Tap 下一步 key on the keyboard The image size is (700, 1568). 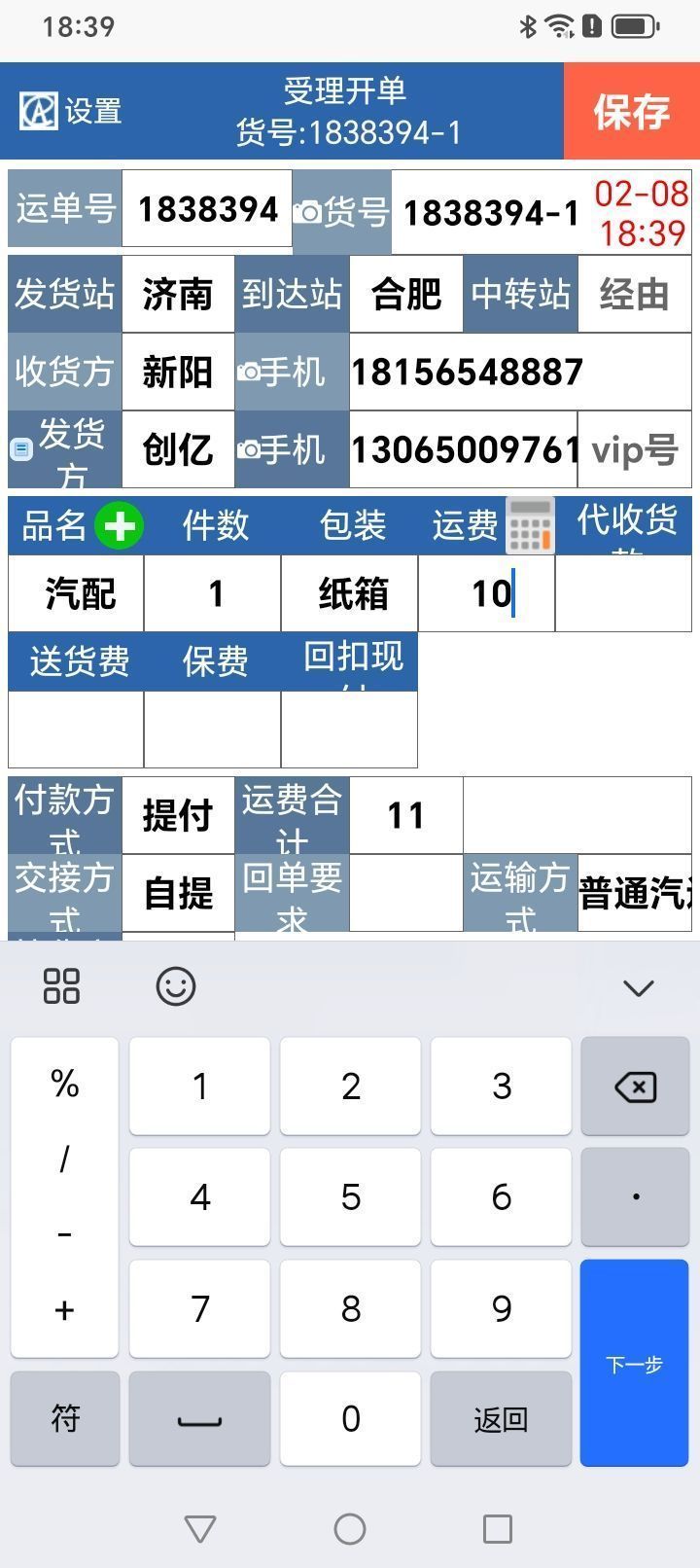[636, 1363]
